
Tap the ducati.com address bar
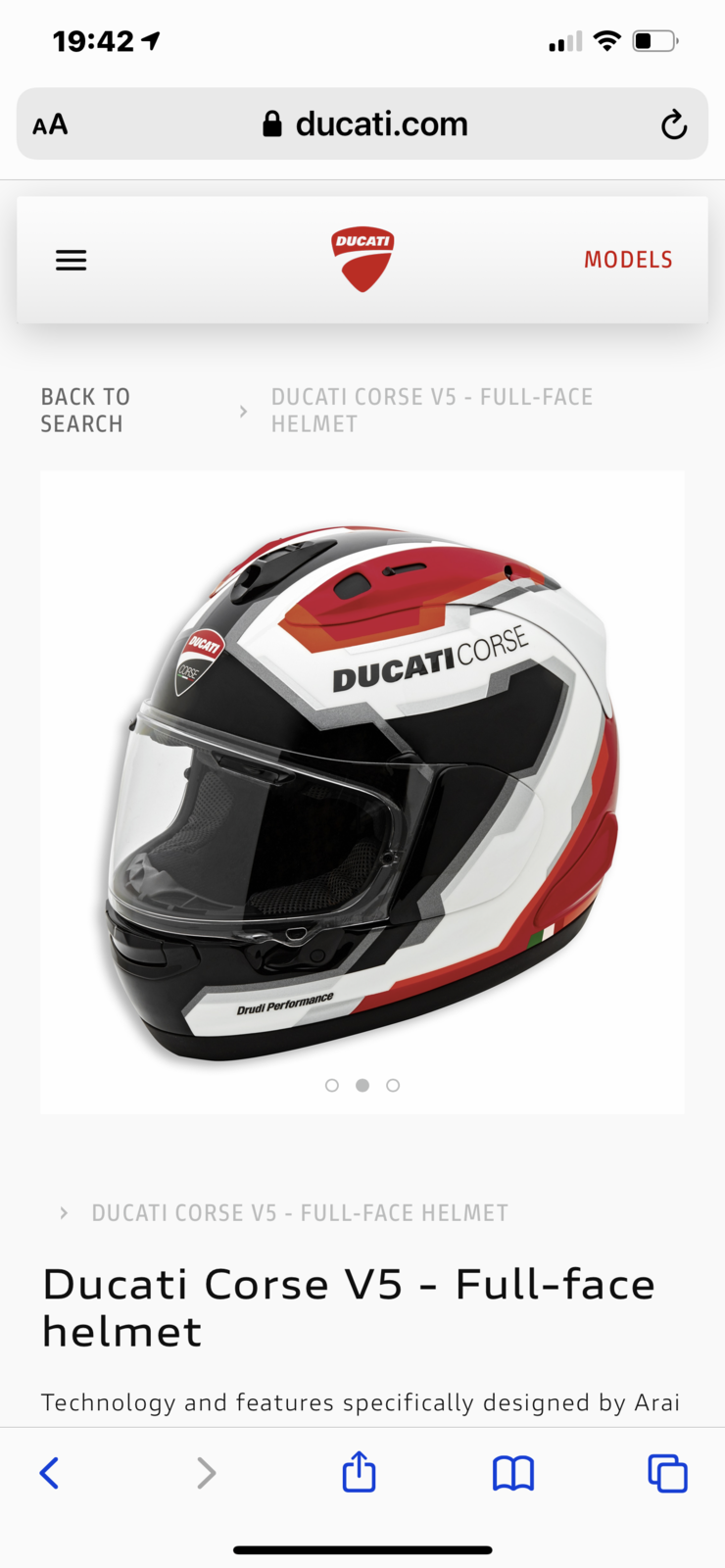367,124
